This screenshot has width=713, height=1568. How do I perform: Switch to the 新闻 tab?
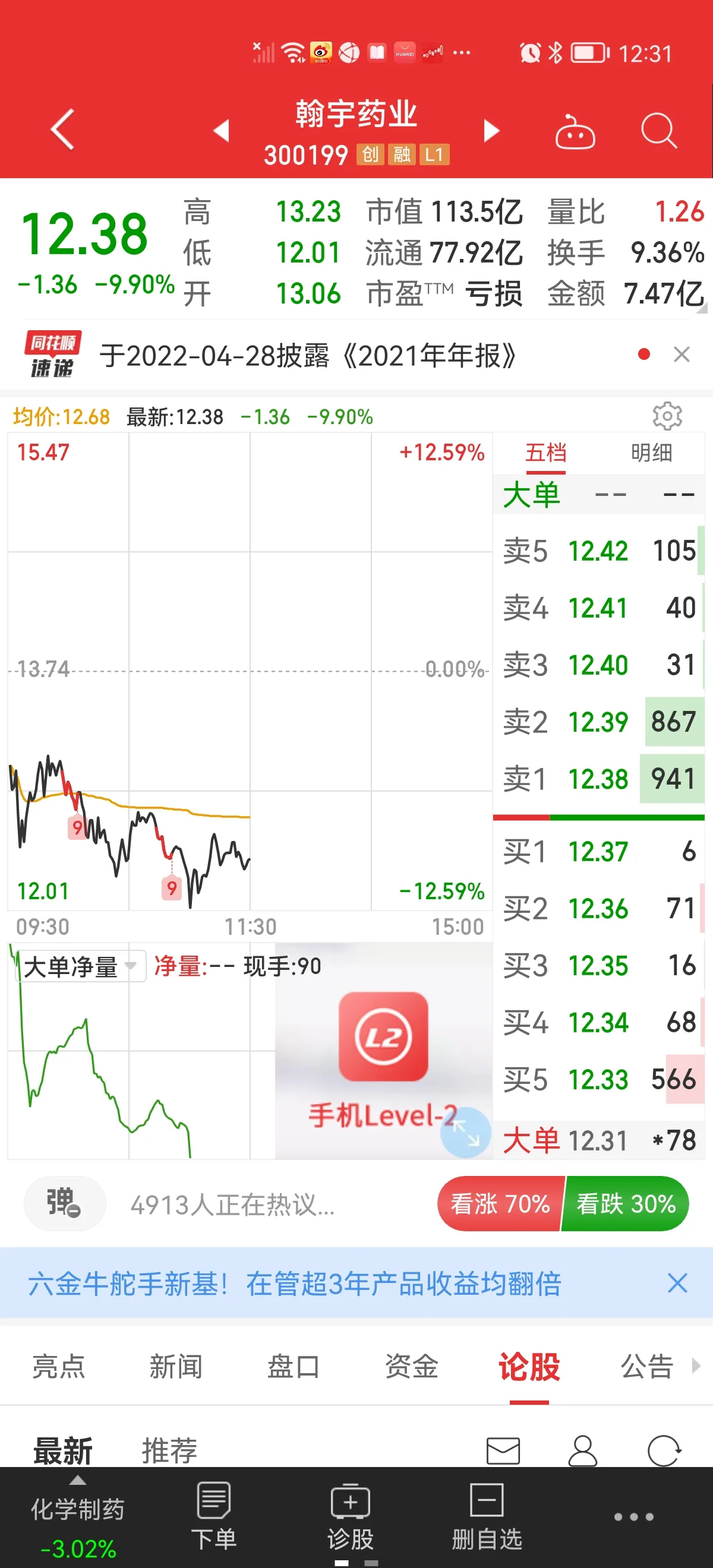click(176, 1366)
